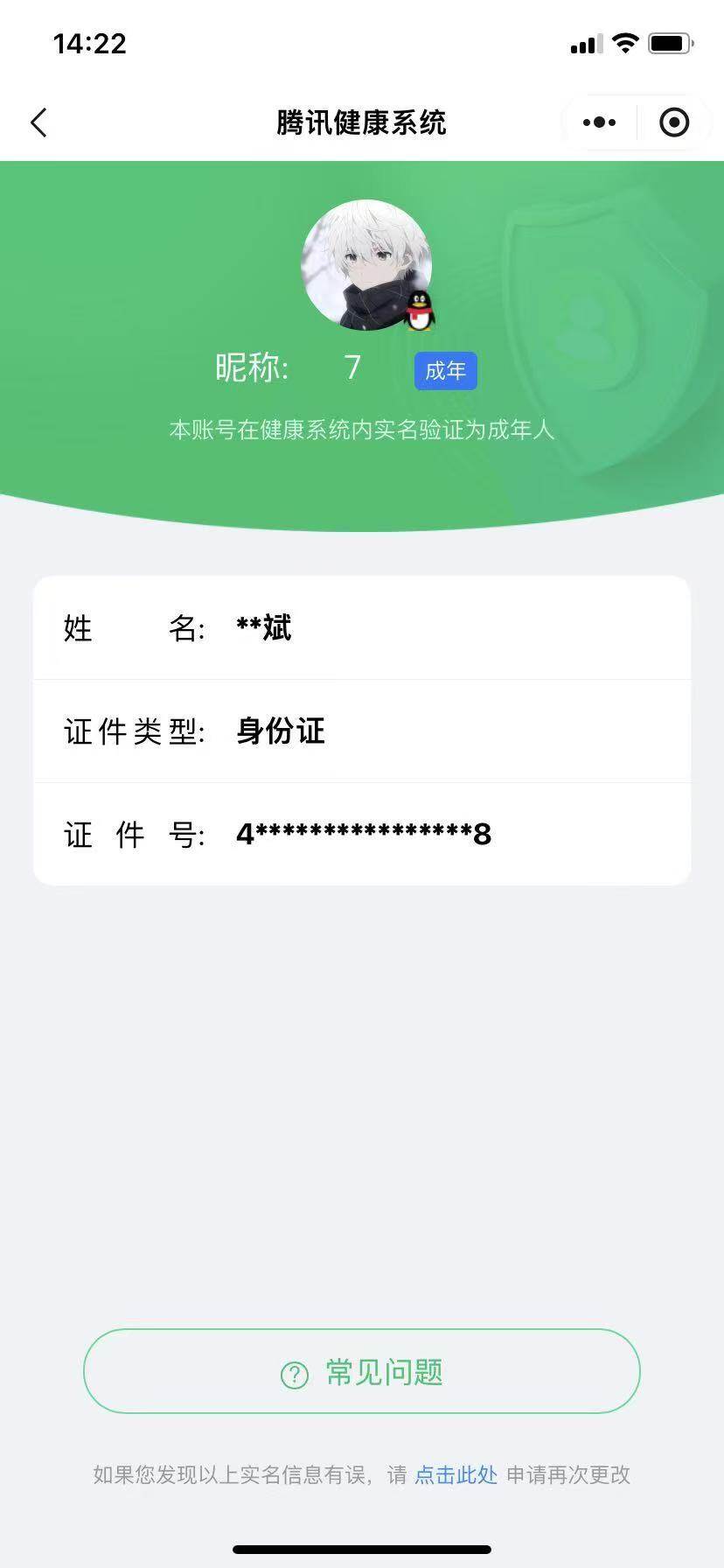Tap the home indicator bar at bottom
This screenshot has width=724, height=1568.
362,1548
